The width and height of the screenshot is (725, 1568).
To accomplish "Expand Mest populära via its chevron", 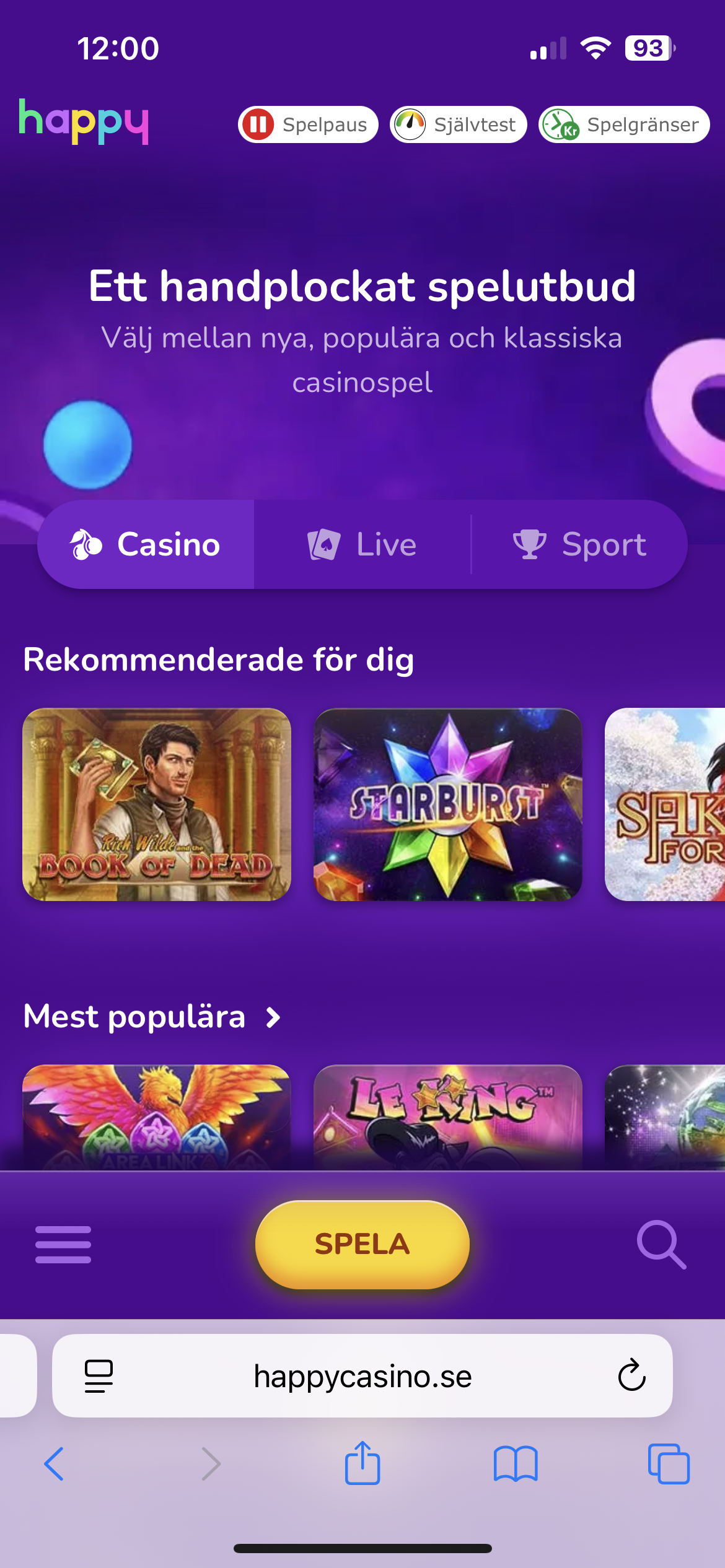I will tap(273, 1016).
